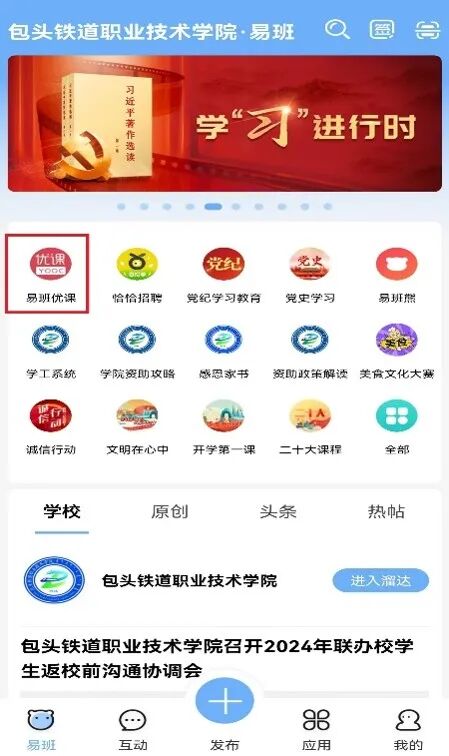This screenshot has height=756, width=449.
Task: Go to the 互动 tab
Action: (133, 729)
